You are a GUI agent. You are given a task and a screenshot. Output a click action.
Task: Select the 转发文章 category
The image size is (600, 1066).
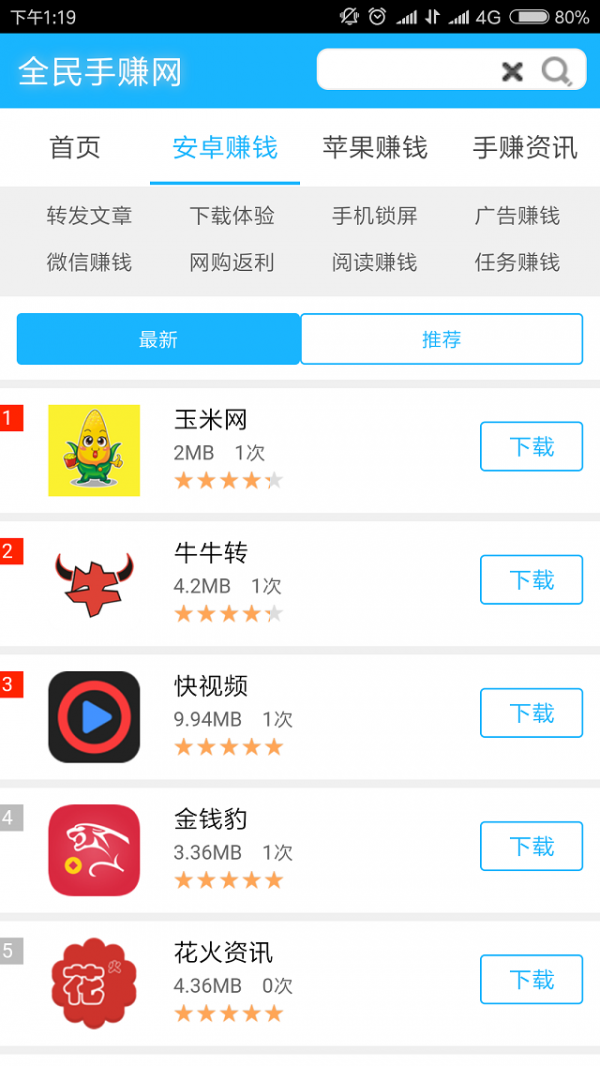pyautogui.click(x=89, y=216)
